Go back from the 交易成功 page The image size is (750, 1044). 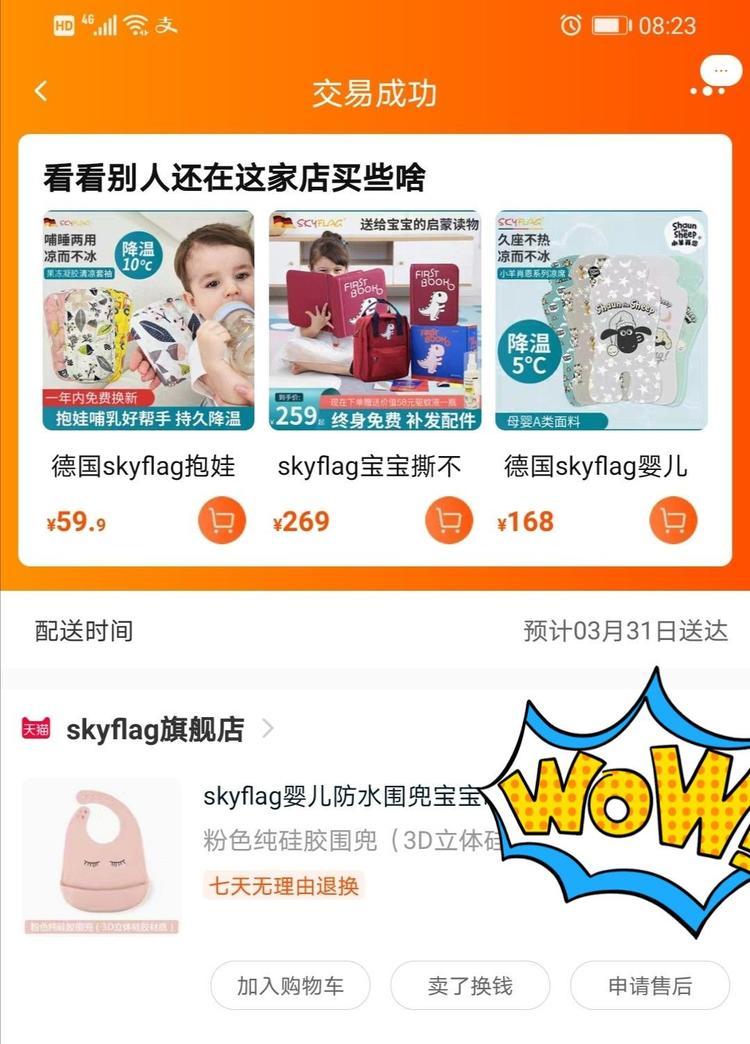click(41, 92)
